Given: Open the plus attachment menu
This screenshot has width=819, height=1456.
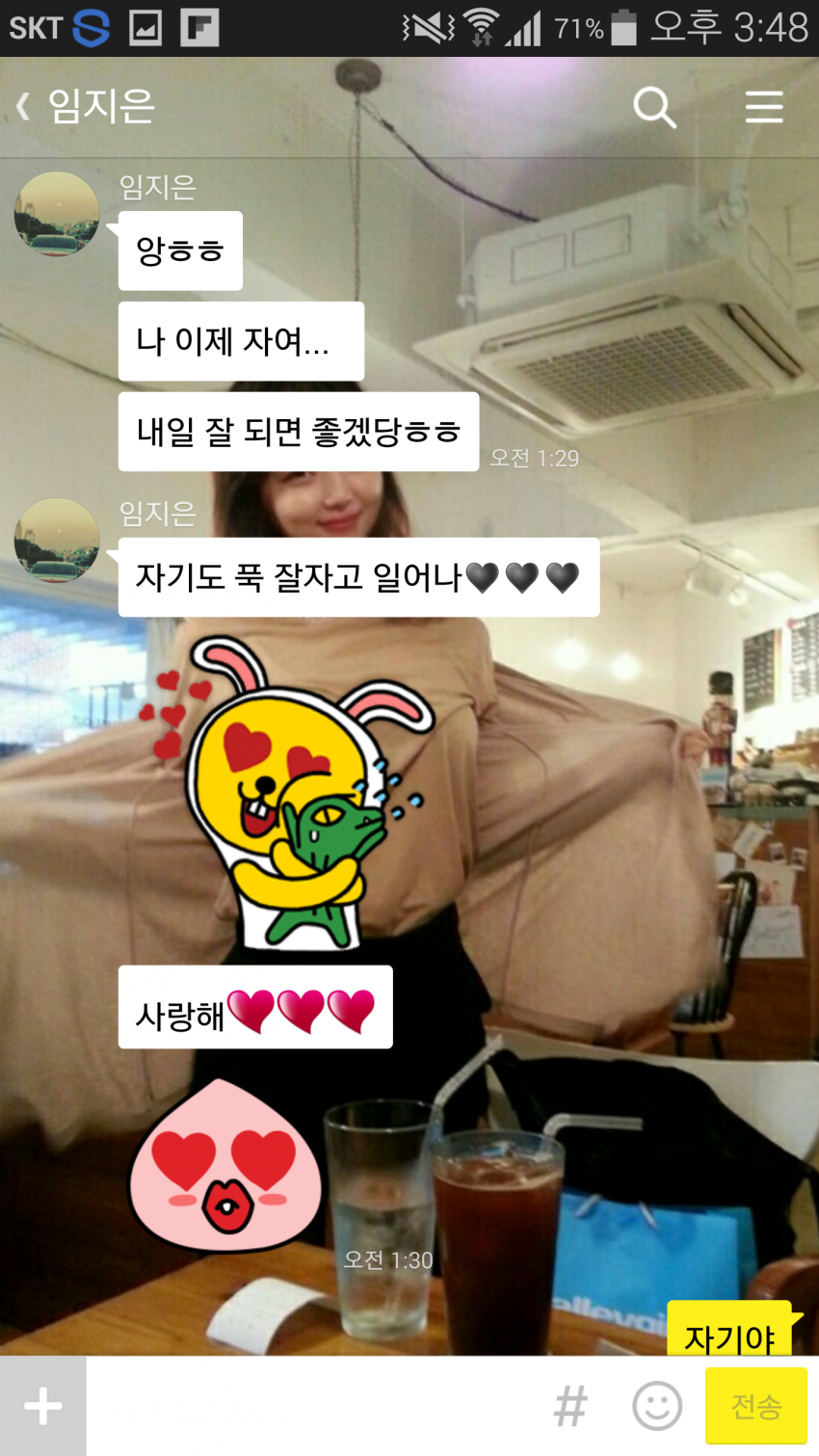Looking at the screenshot, I should tap(43, 1406).
